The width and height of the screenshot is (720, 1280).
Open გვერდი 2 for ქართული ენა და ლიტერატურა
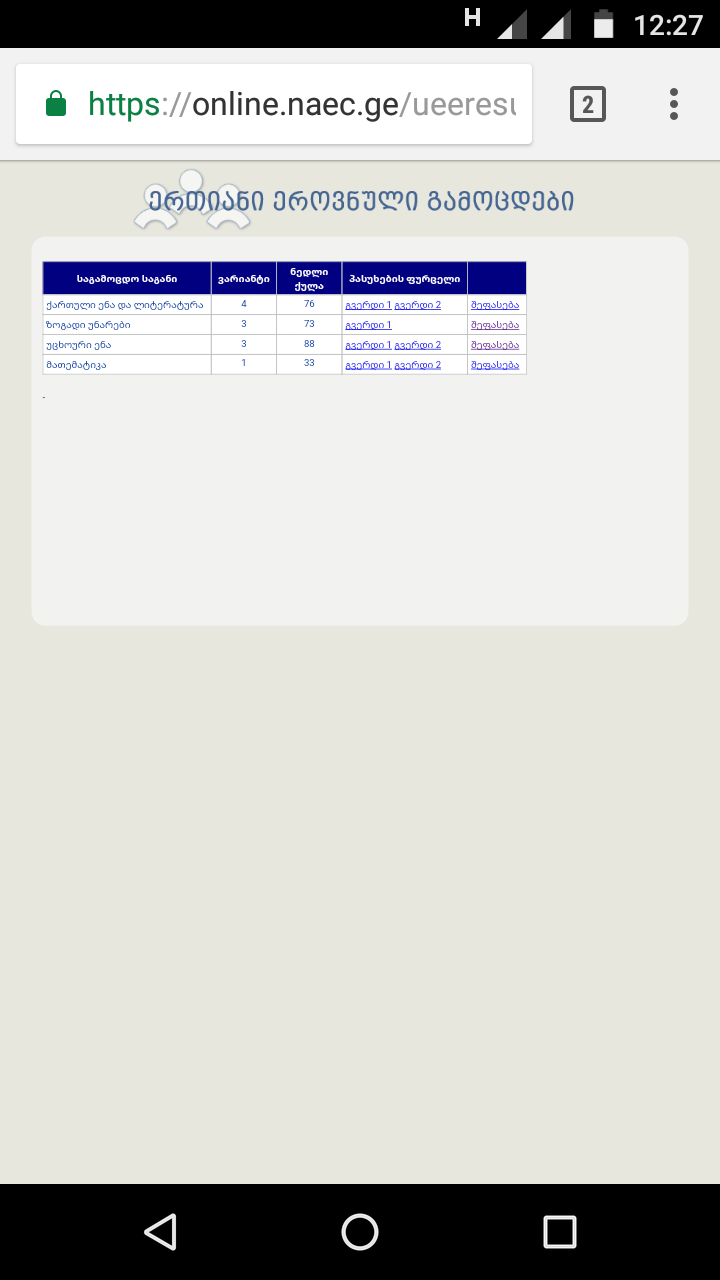[418, 305]
